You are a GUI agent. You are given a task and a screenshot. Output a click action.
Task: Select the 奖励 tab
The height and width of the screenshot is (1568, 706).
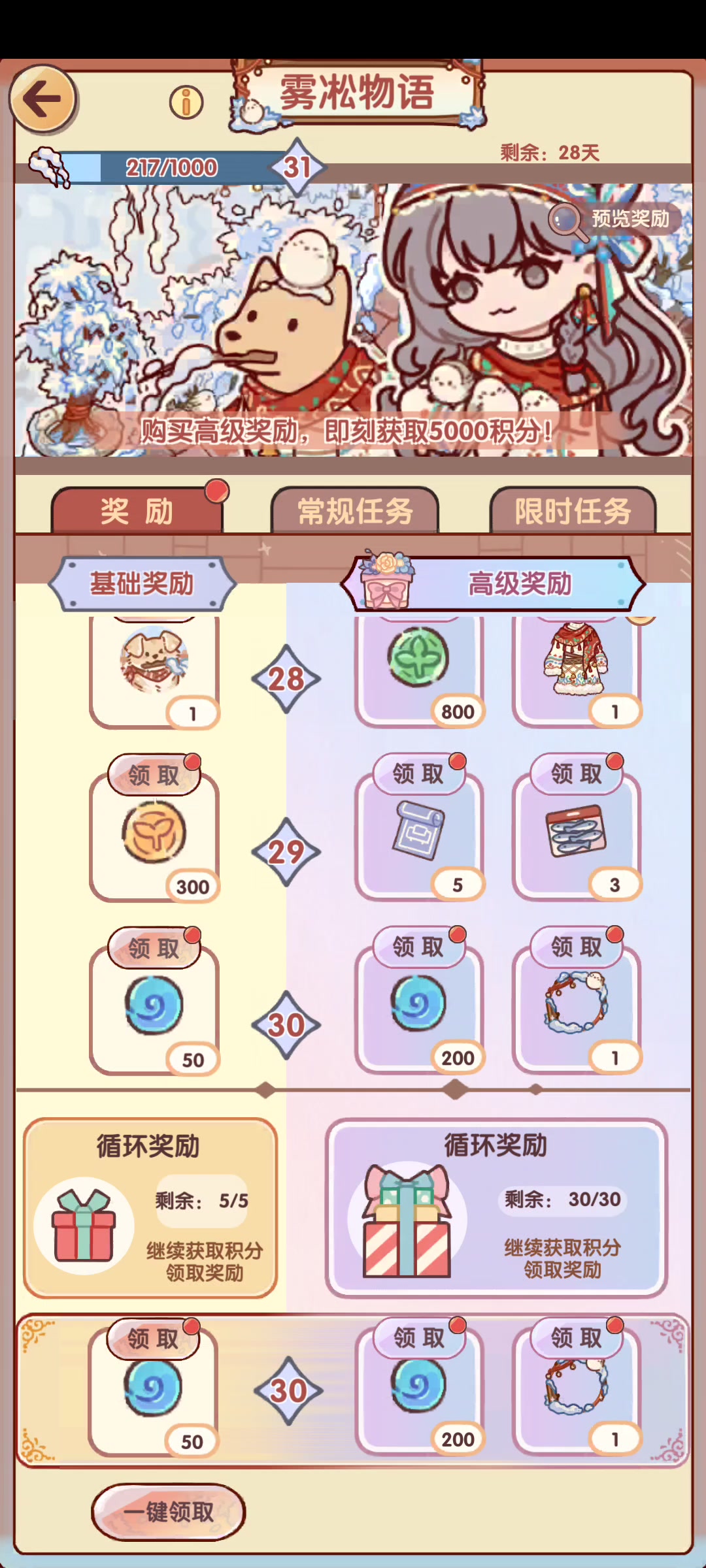tap(137, 511)
